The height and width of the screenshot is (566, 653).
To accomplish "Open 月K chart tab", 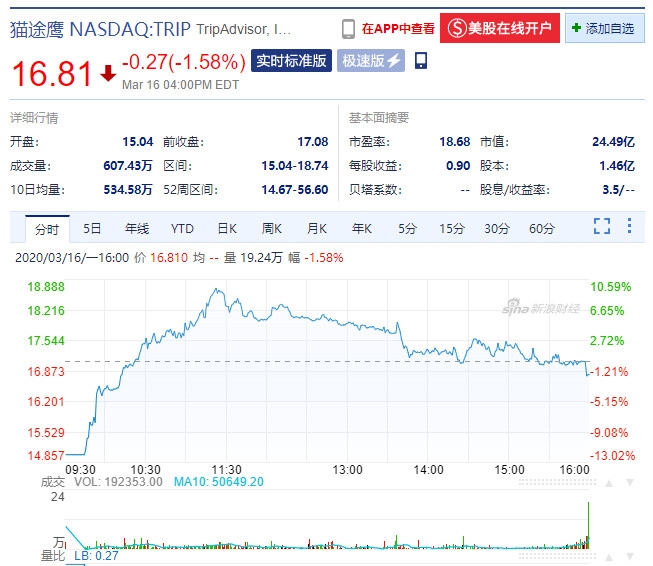I will click(317, 229).
